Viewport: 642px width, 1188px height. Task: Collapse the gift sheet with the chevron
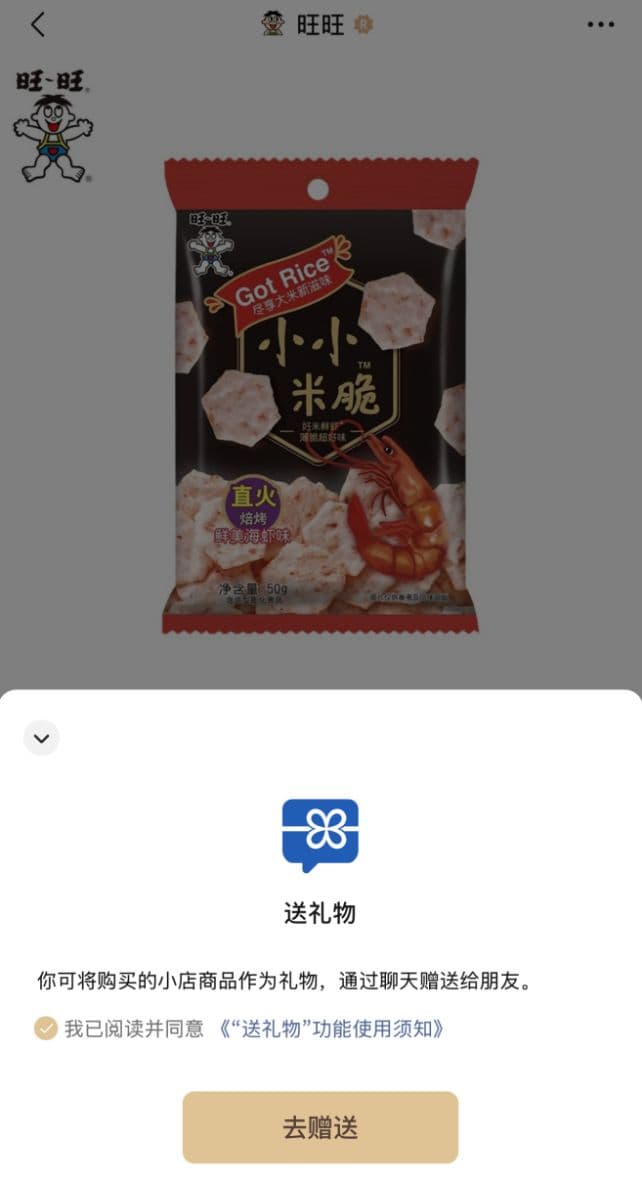click(x=41, y=738)
